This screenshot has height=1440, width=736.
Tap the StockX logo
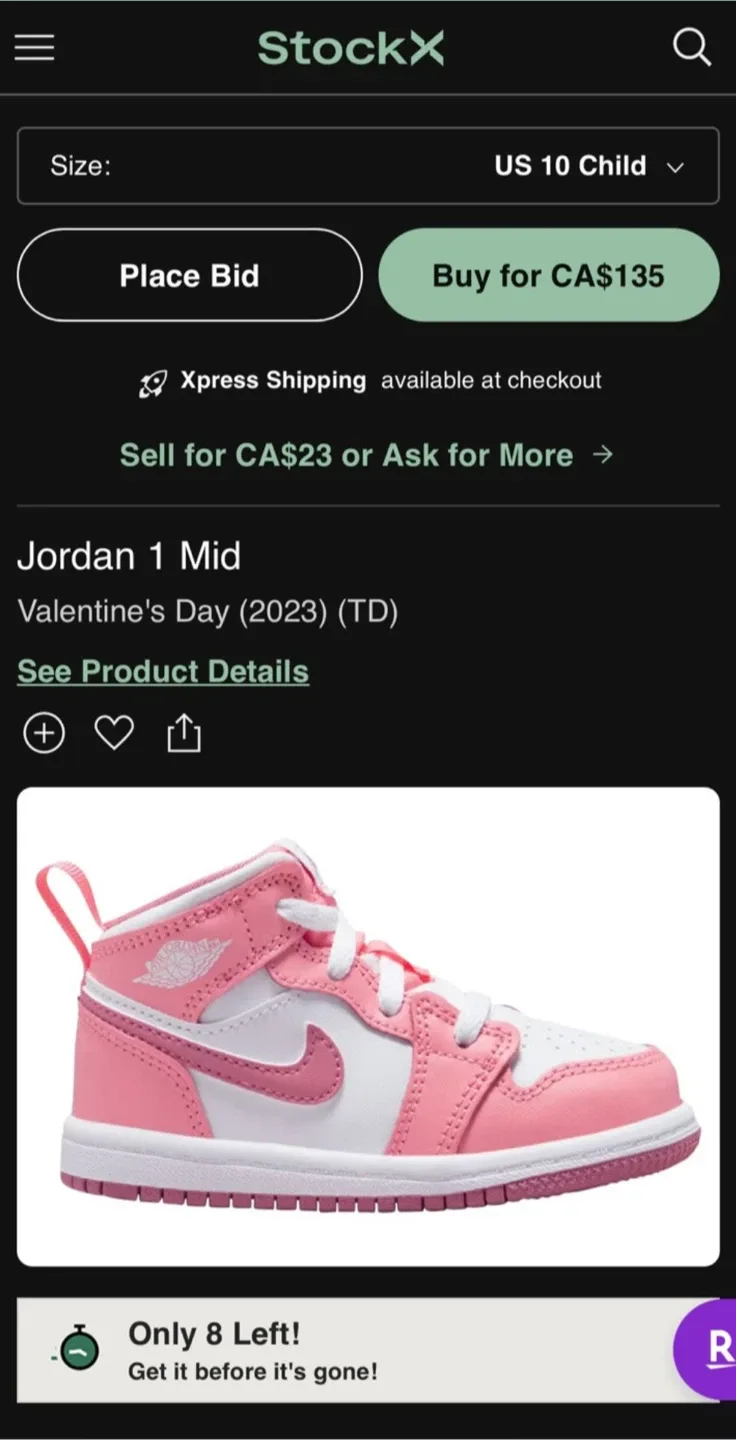351,47
